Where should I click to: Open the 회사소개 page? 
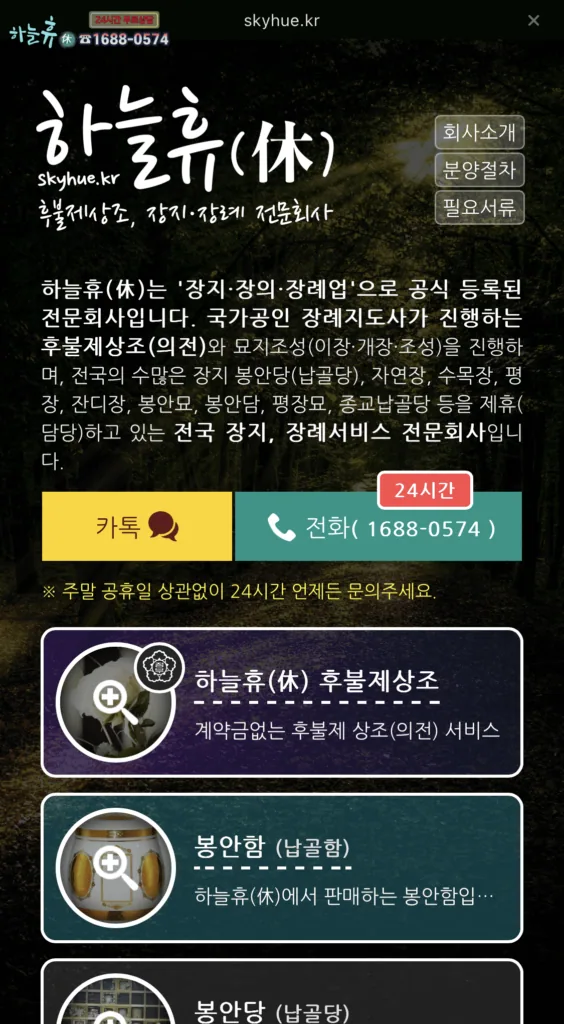(480, 132)
